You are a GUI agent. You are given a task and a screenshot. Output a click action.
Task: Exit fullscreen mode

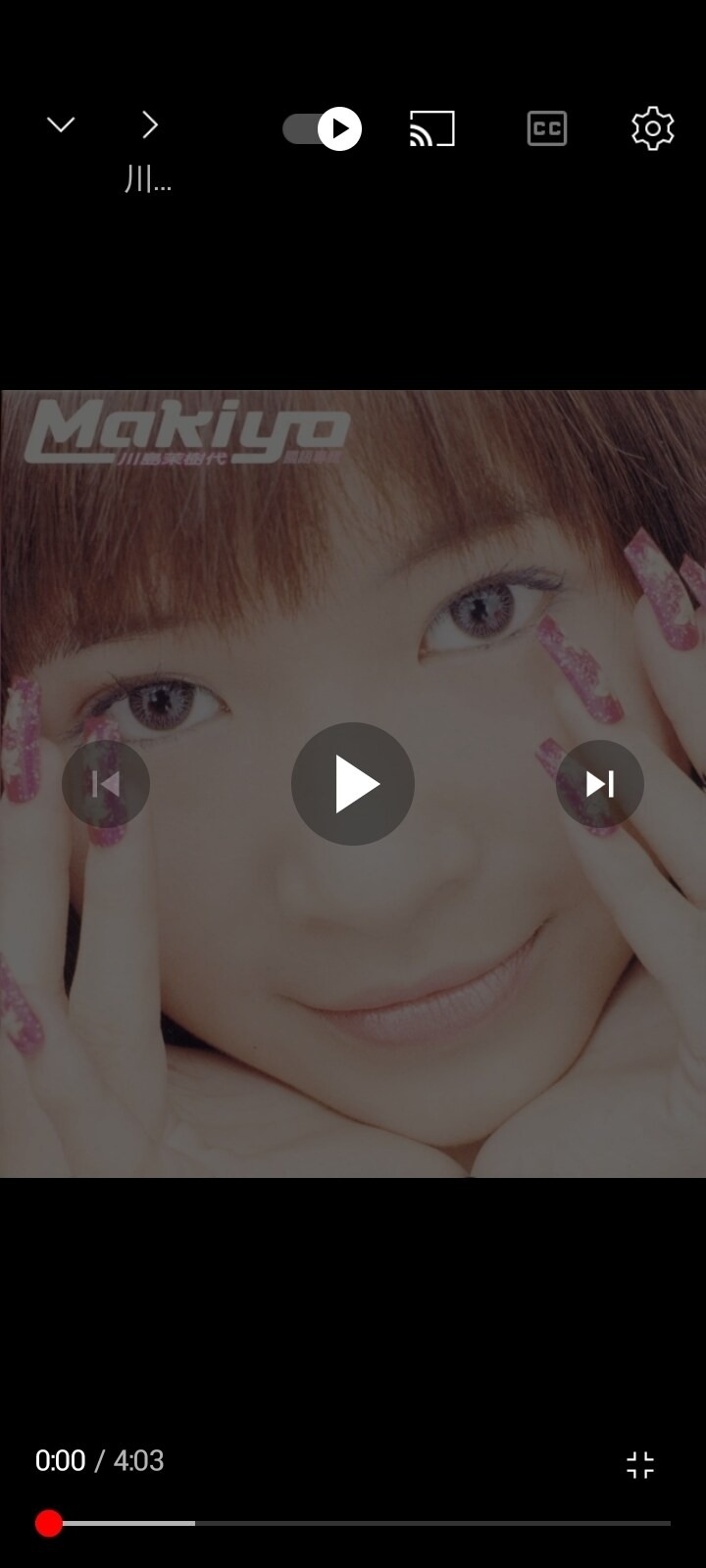639,1465
